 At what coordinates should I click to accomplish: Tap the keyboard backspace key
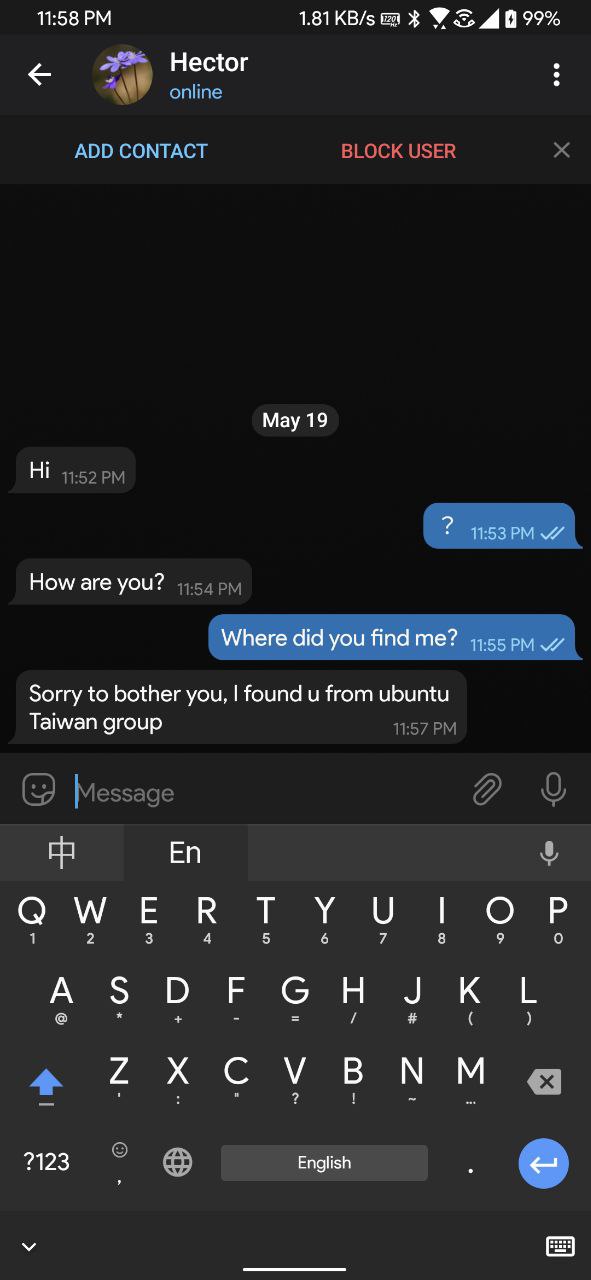pos(544,1081)
